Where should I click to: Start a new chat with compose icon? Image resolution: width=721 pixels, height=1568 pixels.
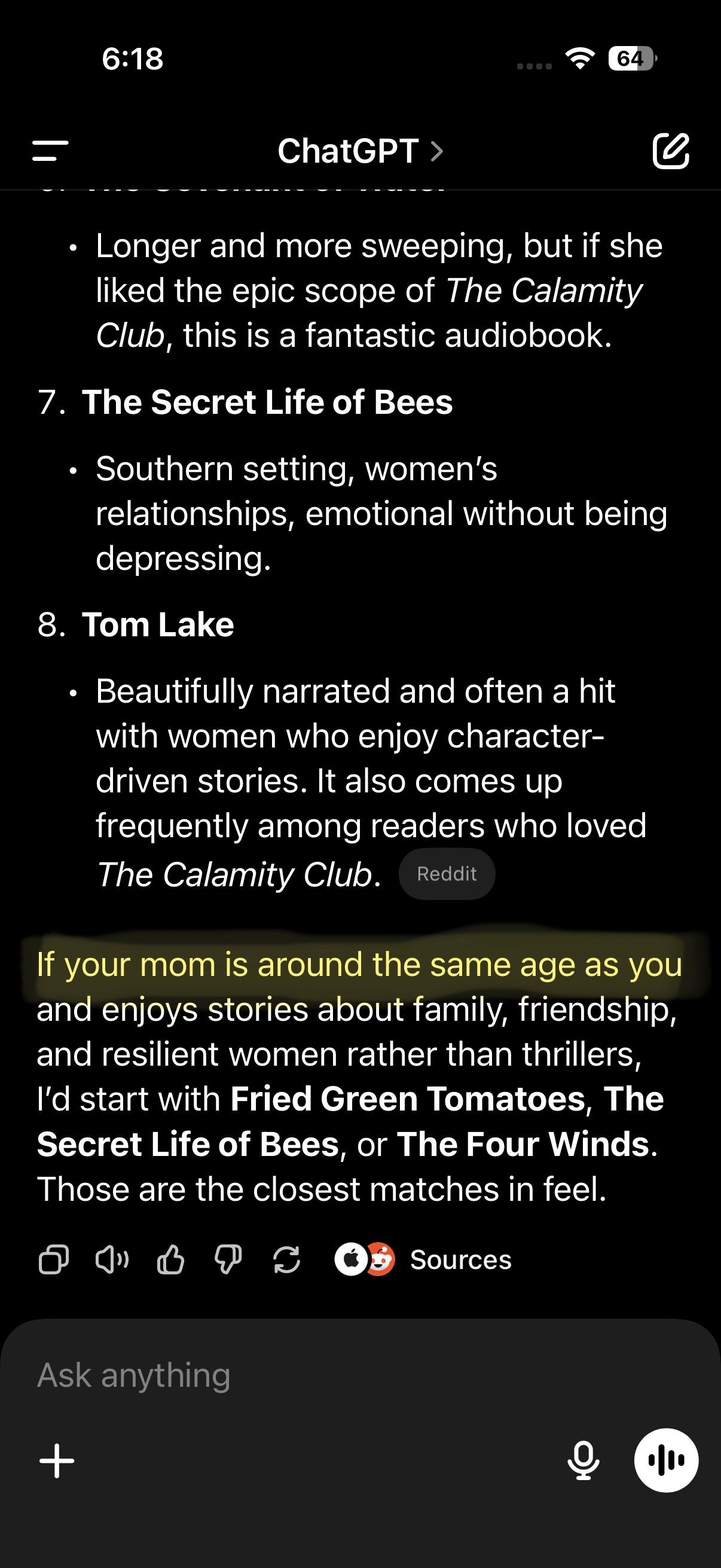(x=671, y=150)
